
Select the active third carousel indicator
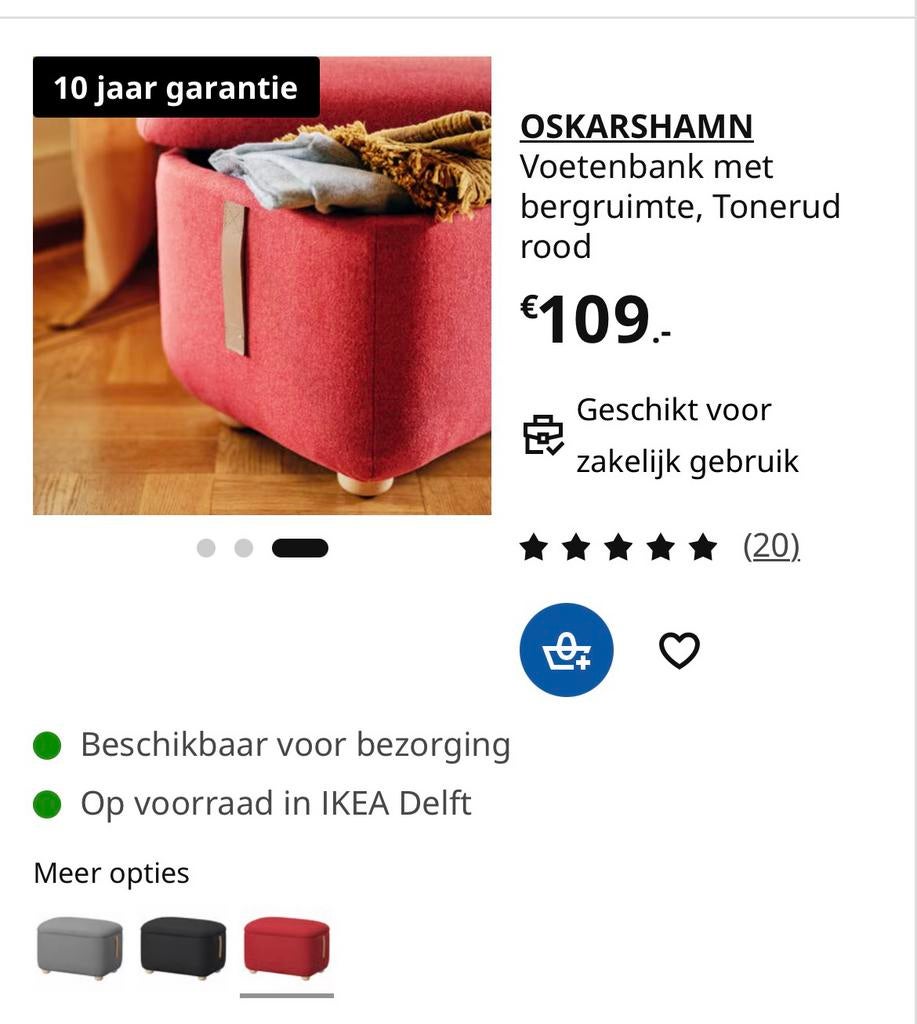[300, 548]
